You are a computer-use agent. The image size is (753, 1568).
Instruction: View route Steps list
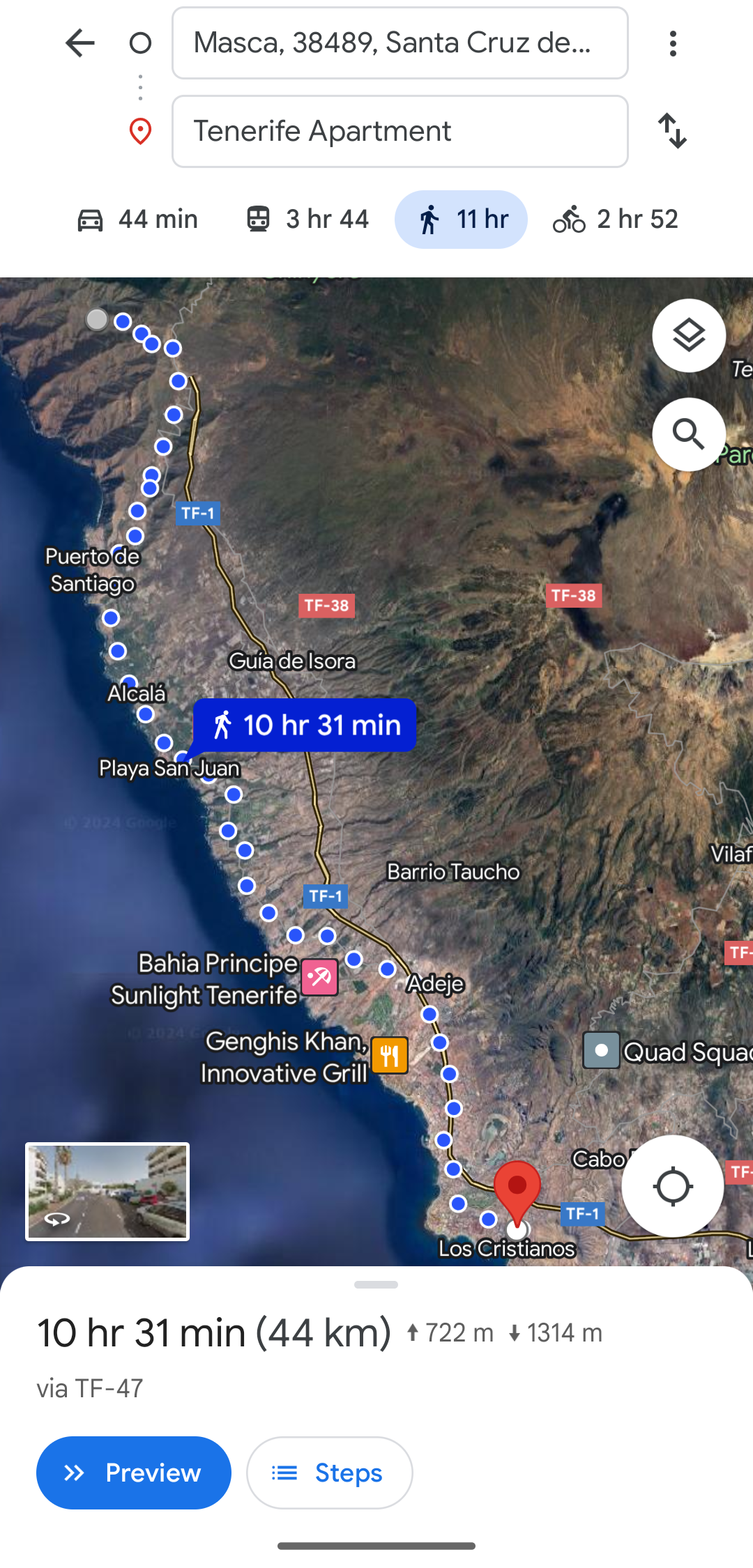point(329,1473)
